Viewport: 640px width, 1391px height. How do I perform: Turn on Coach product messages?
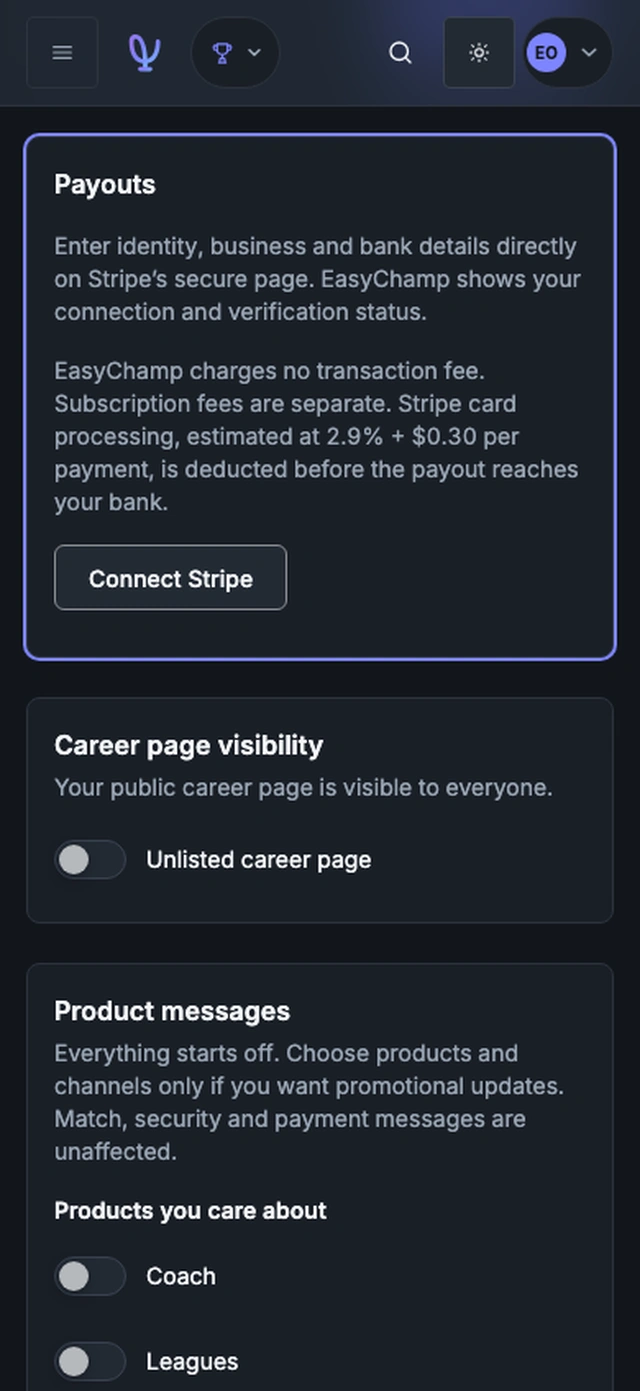tap(90, 1276)
